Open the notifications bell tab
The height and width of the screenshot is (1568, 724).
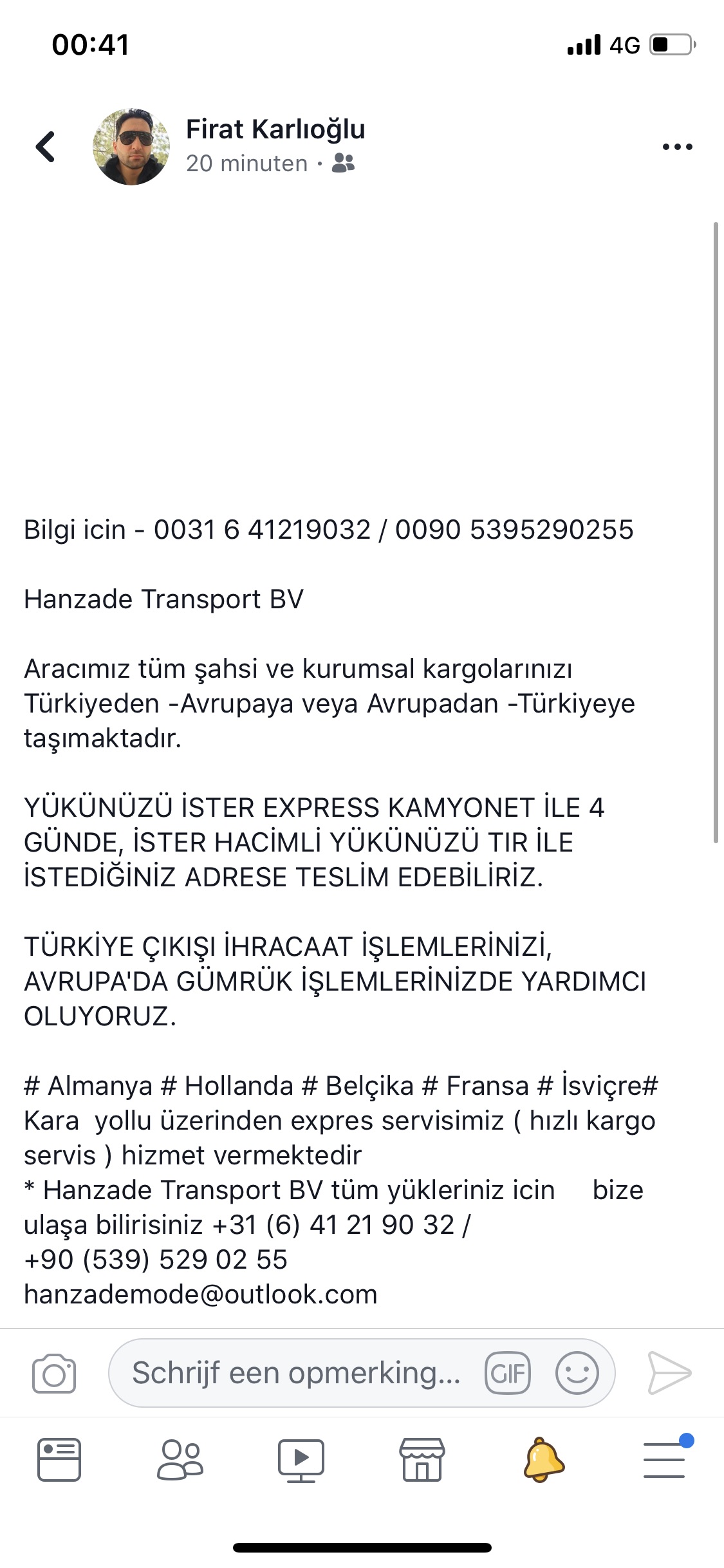[x=543, y=1460]
